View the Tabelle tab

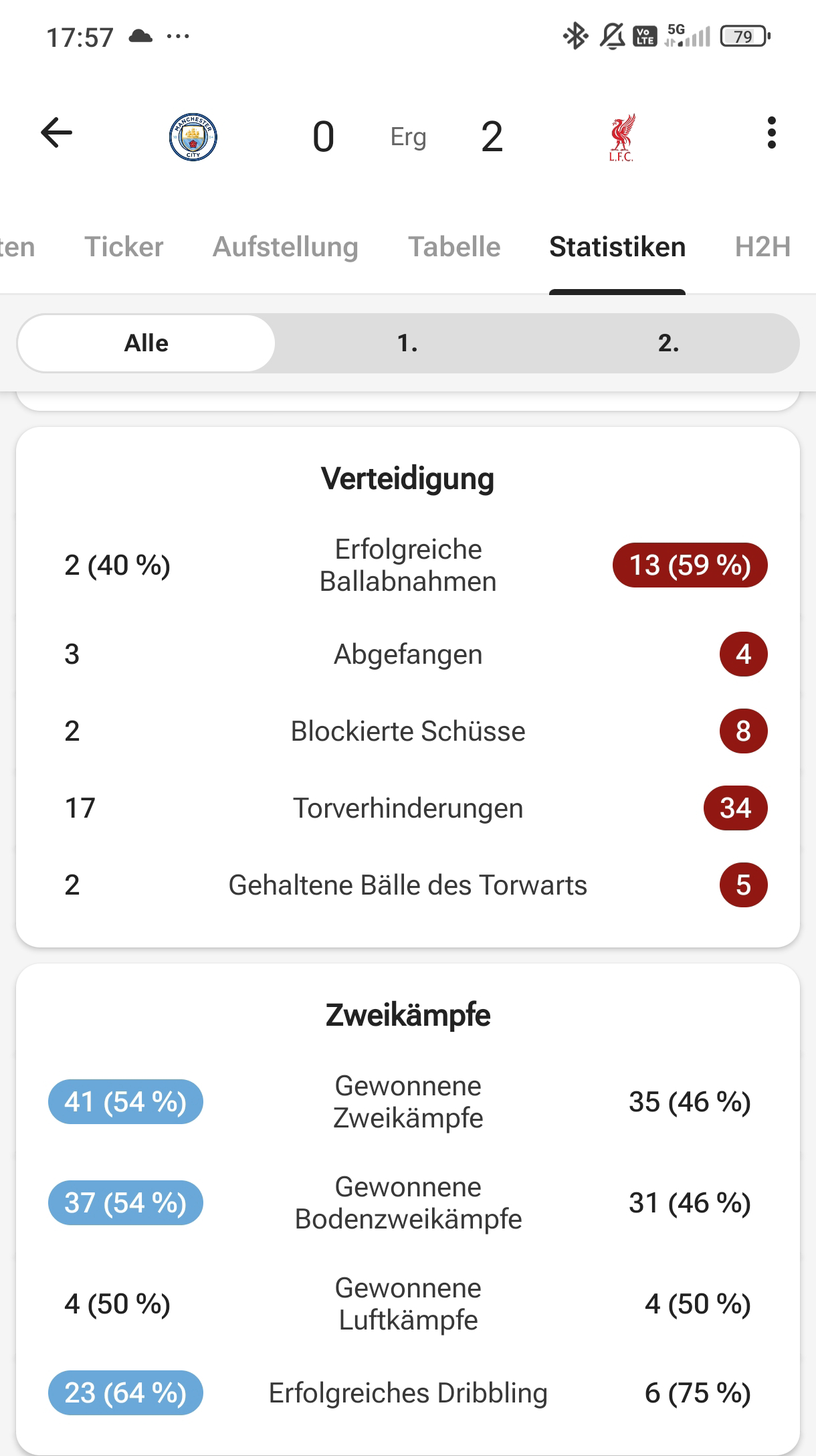click(x=454, y=247)
